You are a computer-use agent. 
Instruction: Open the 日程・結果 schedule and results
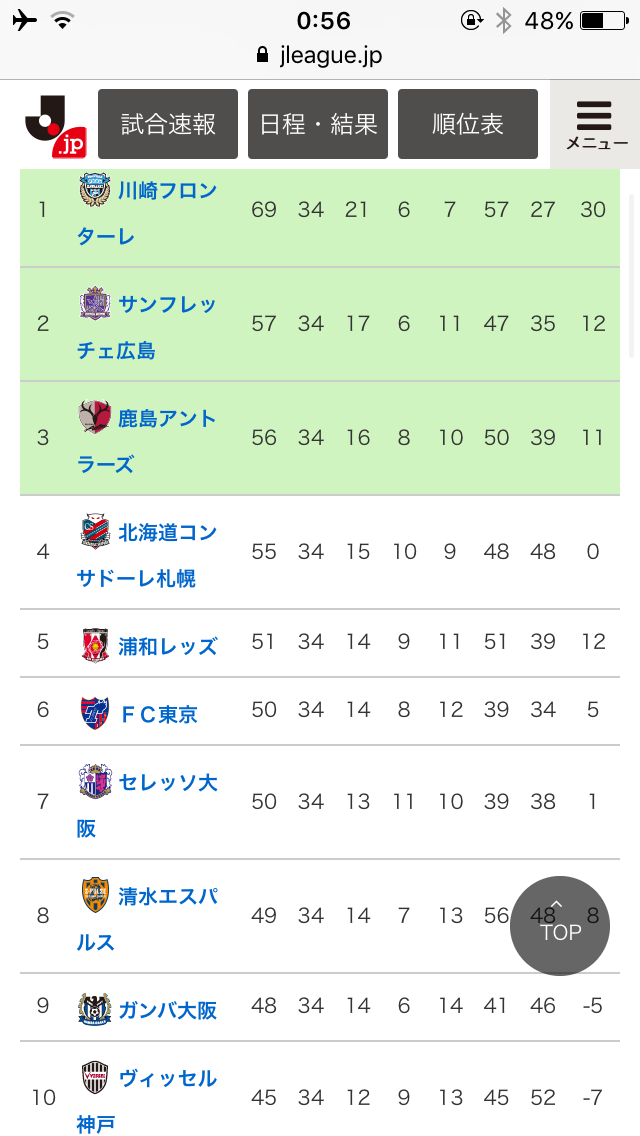pyautogui.click(x=317, y=124)
